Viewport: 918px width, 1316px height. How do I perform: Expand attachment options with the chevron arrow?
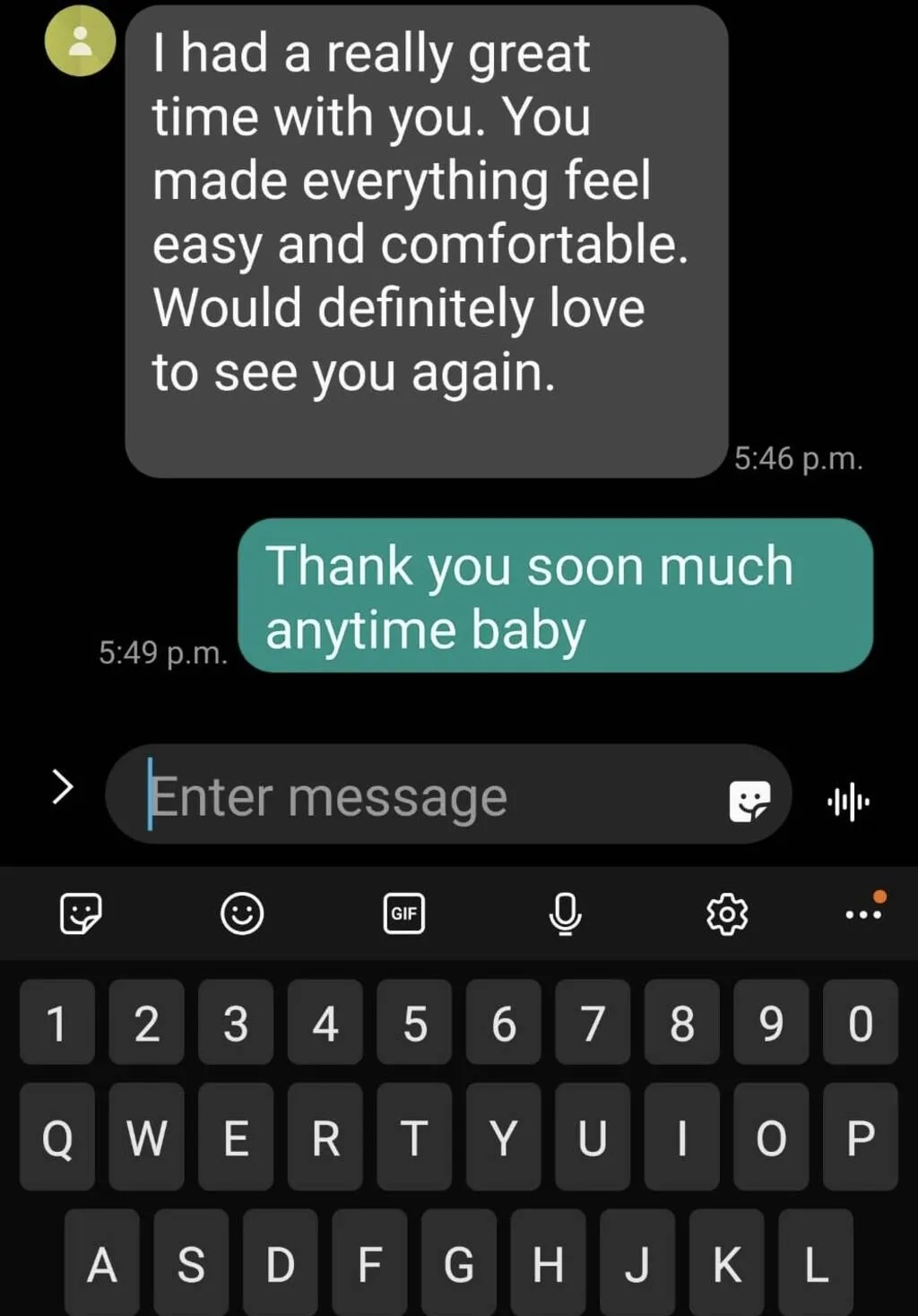(62, 787)
